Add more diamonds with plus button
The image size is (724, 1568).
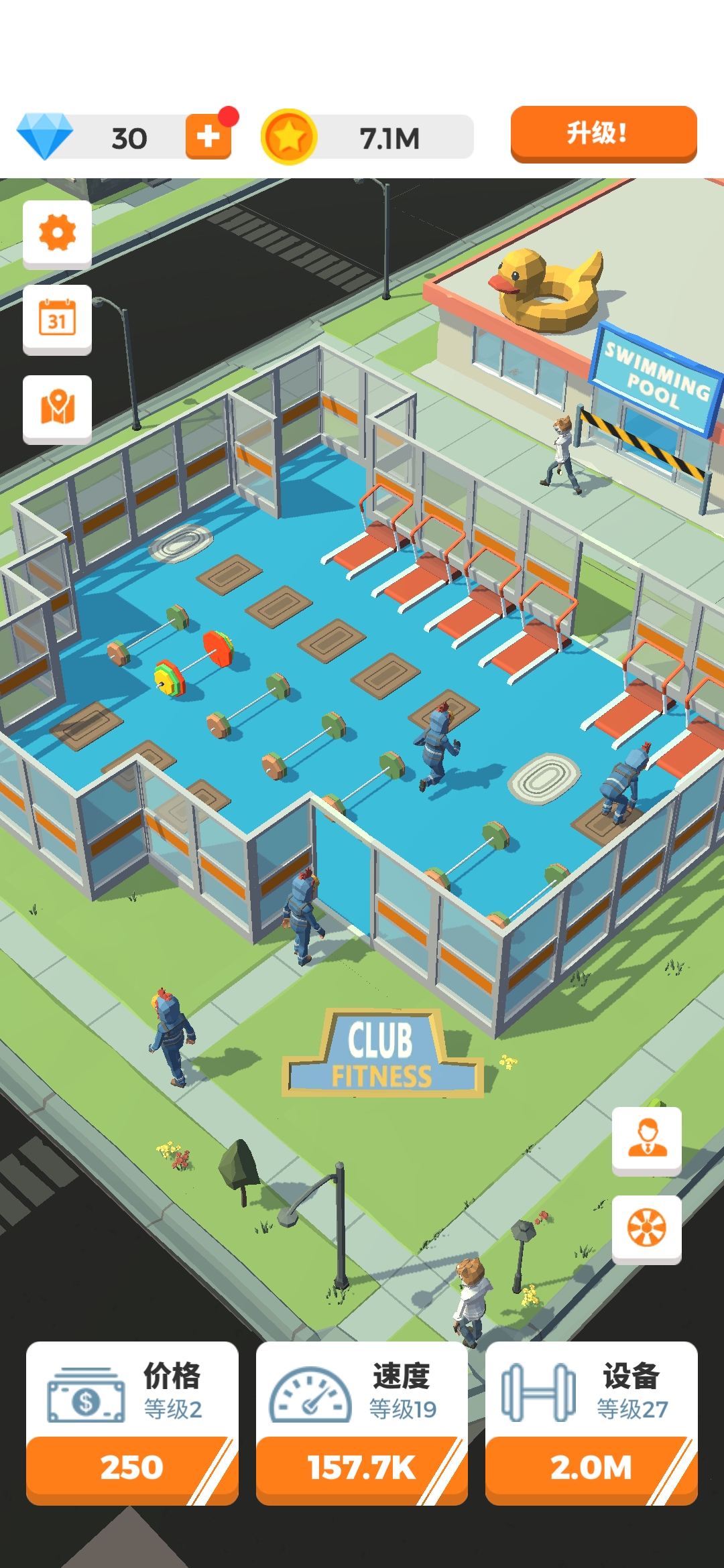208,137
